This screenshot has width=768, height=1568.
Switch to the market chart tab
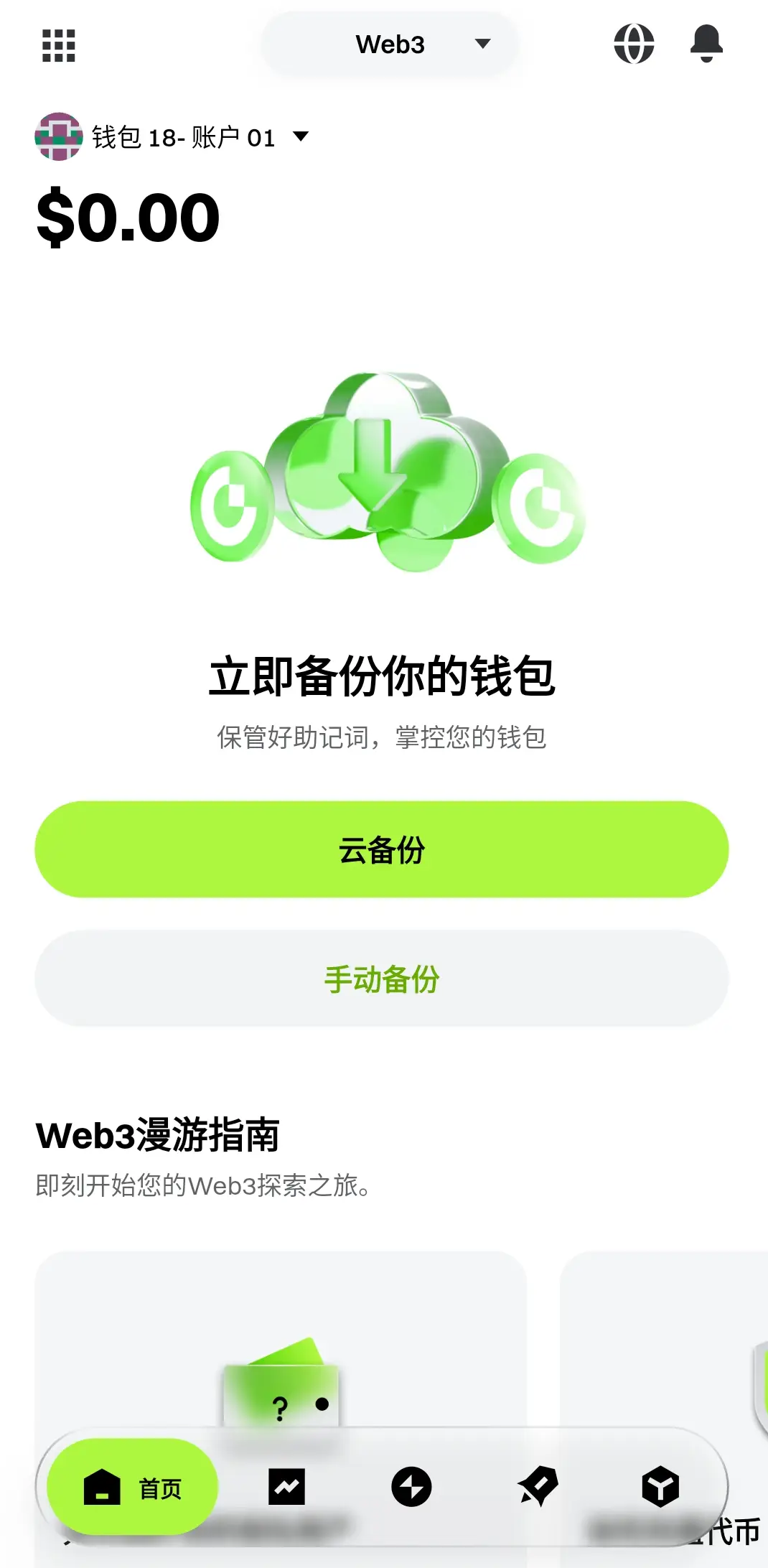click(286, 1487)
